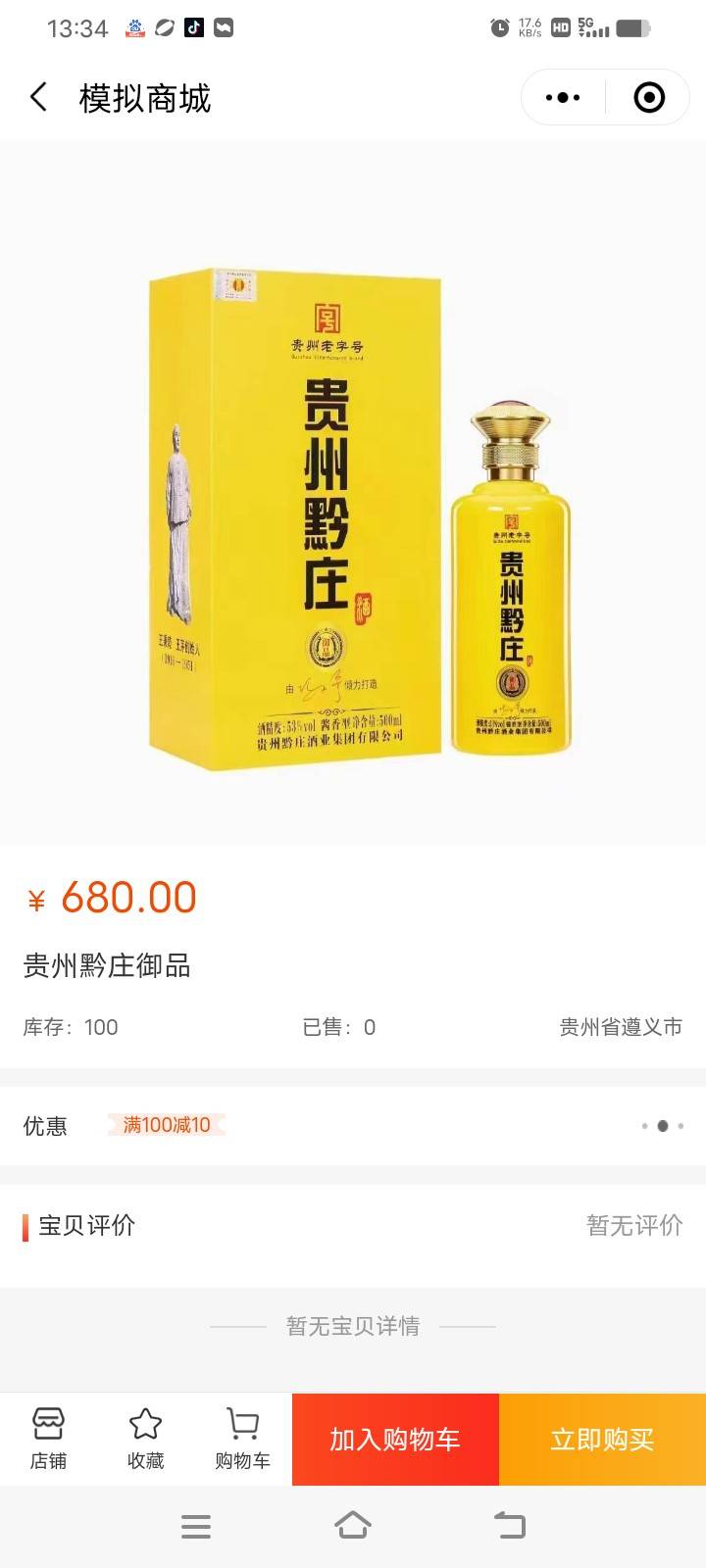Buy now with 立即购买
This screenshot has width=706, height=1568.
click(x=602, y=1439)
